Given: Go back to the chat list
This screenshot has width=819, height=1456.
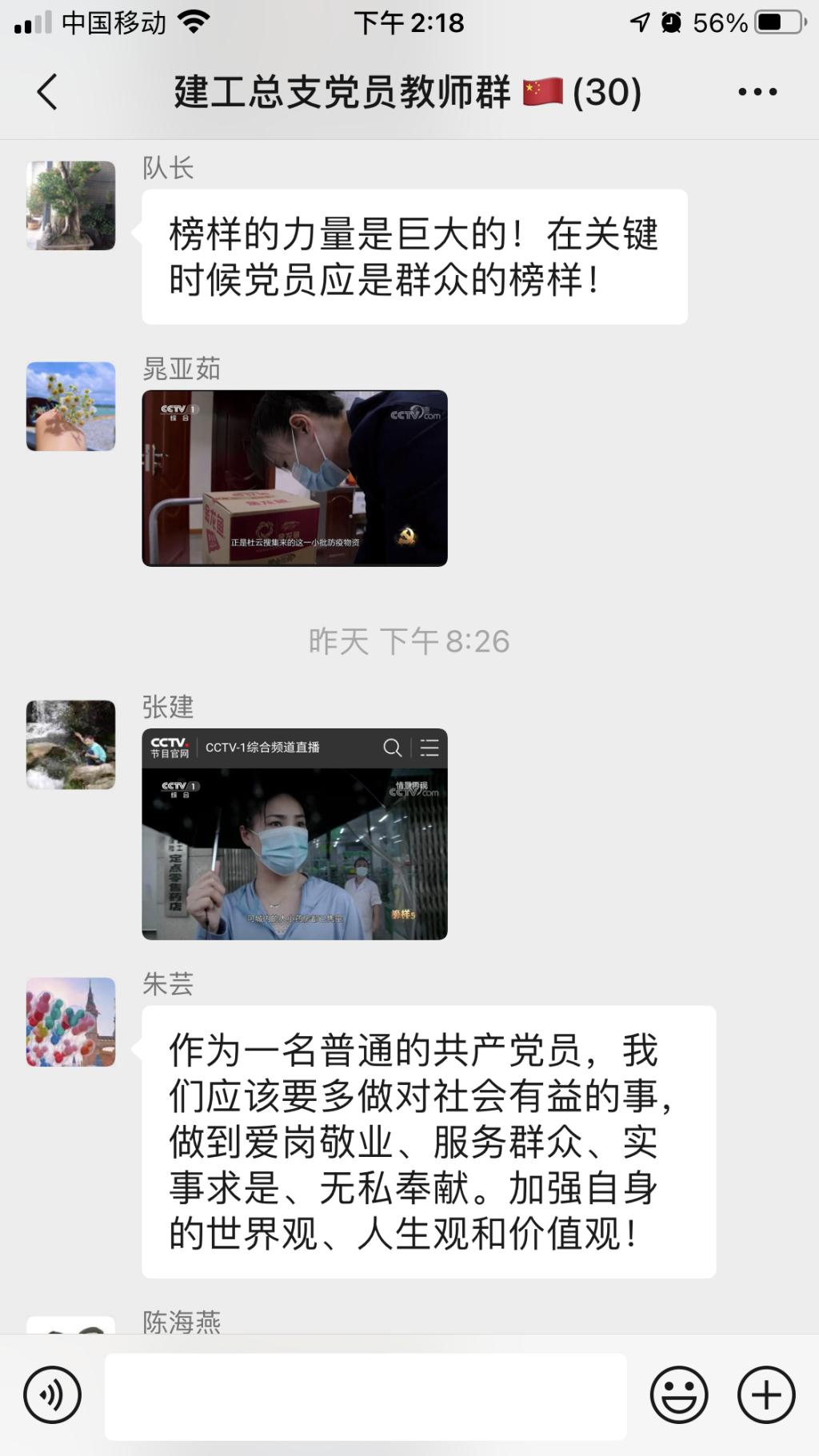Looking at the screenshot, I should 48,92.
